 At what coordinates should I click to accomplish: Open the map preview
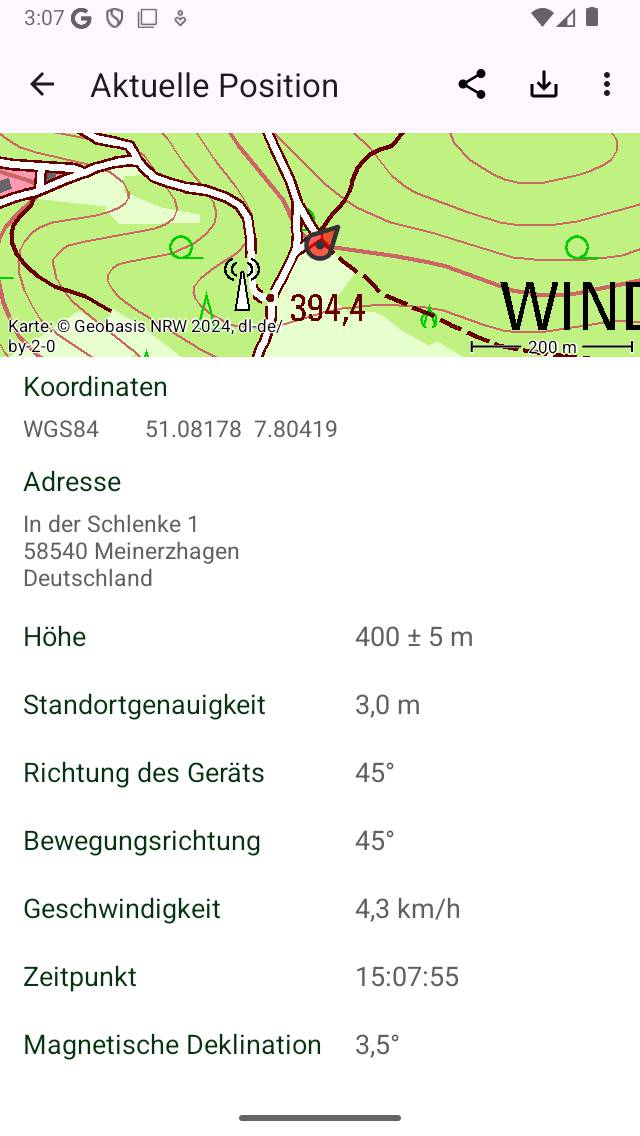coord(320,245)
